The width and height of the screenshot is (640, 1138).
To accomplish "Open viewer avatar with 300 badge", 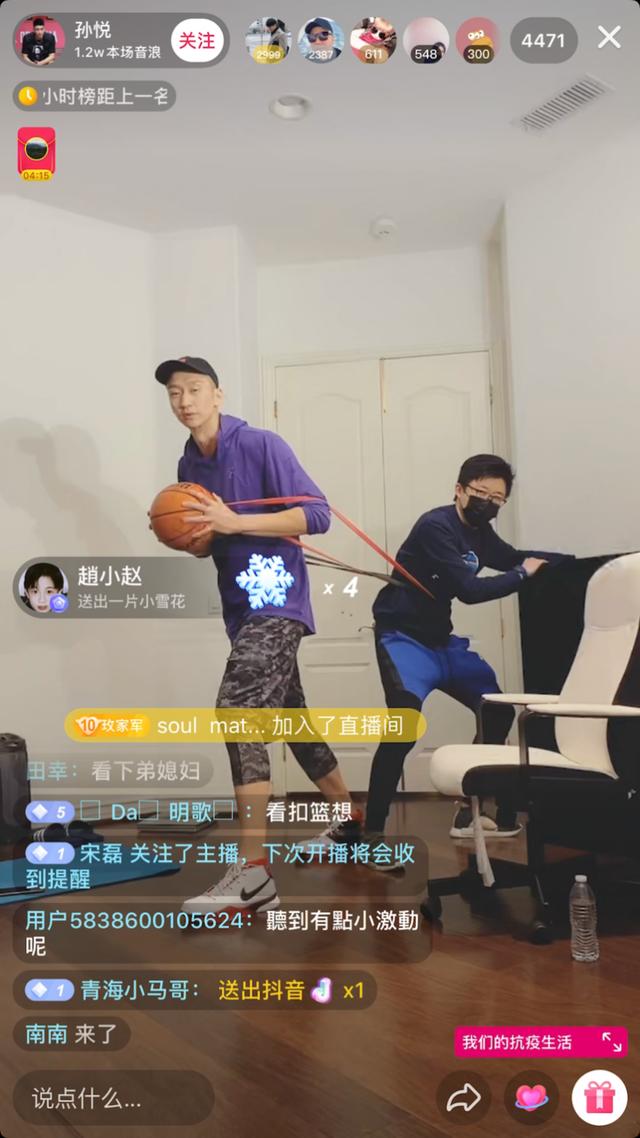I will 478,40.
